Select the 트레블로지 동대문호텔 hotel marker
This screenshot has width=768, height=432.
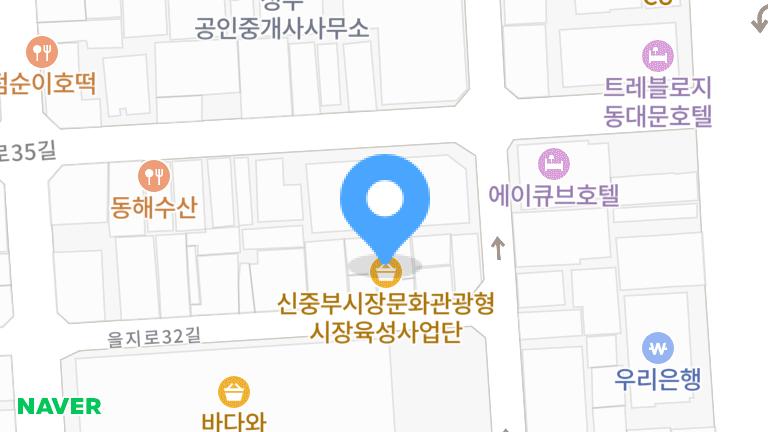[657, 54]
